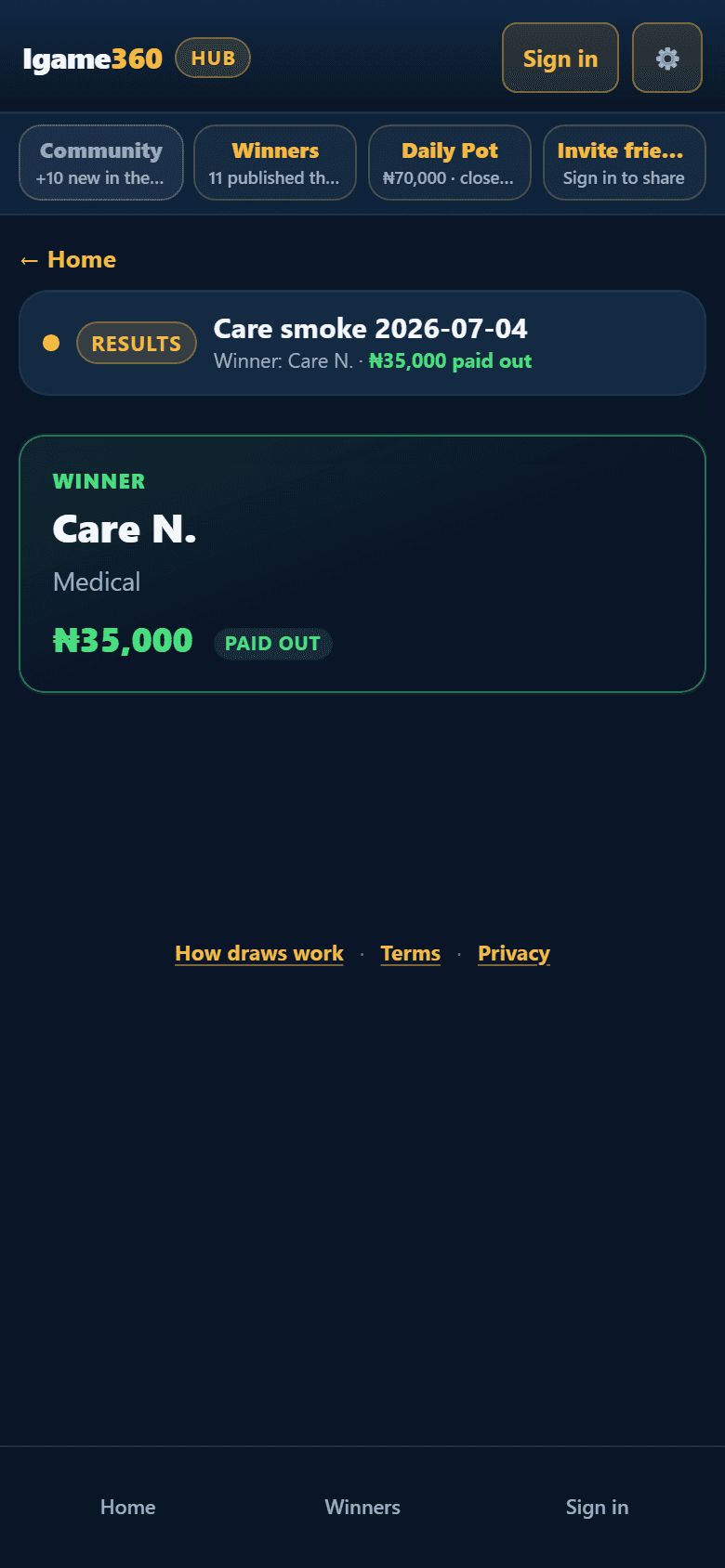Open the settings gear icon

[667, 58]
